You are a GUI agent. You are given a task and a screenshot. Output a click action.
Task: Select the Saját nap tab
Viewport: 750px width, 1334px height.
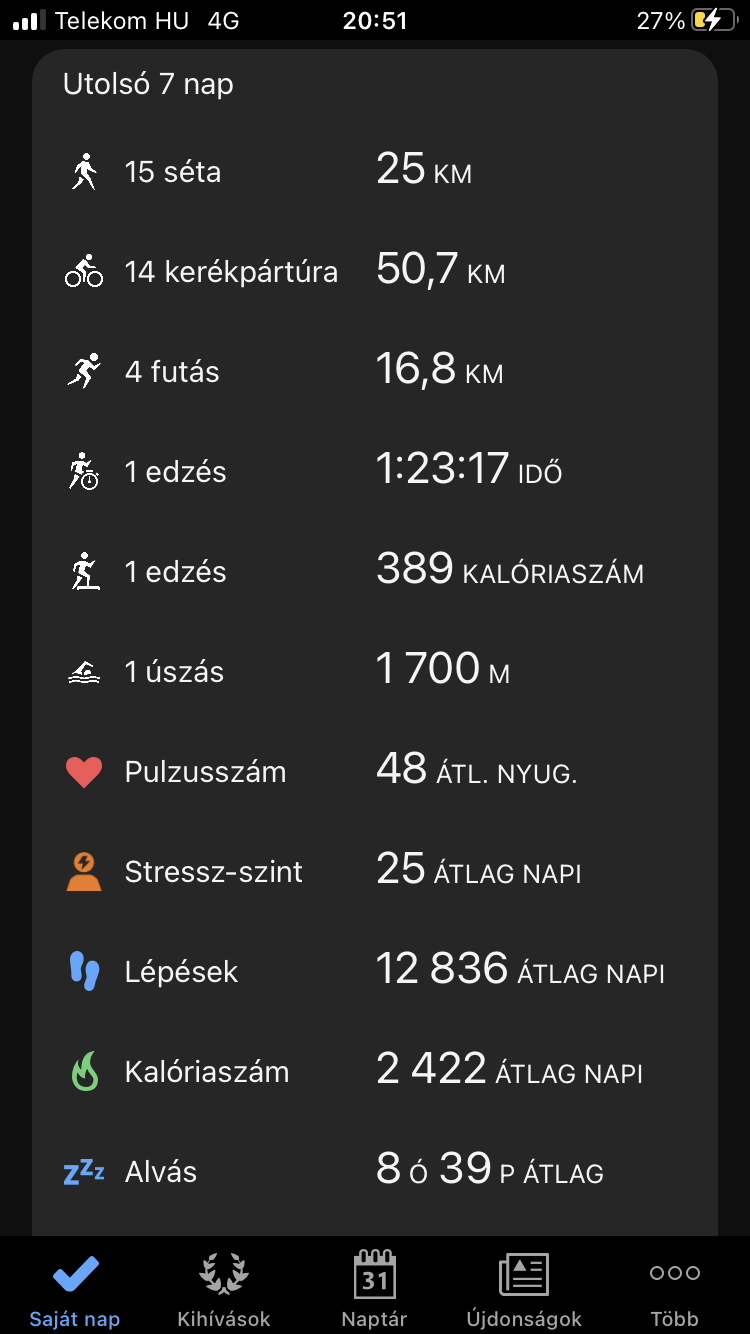point(75,1288)
